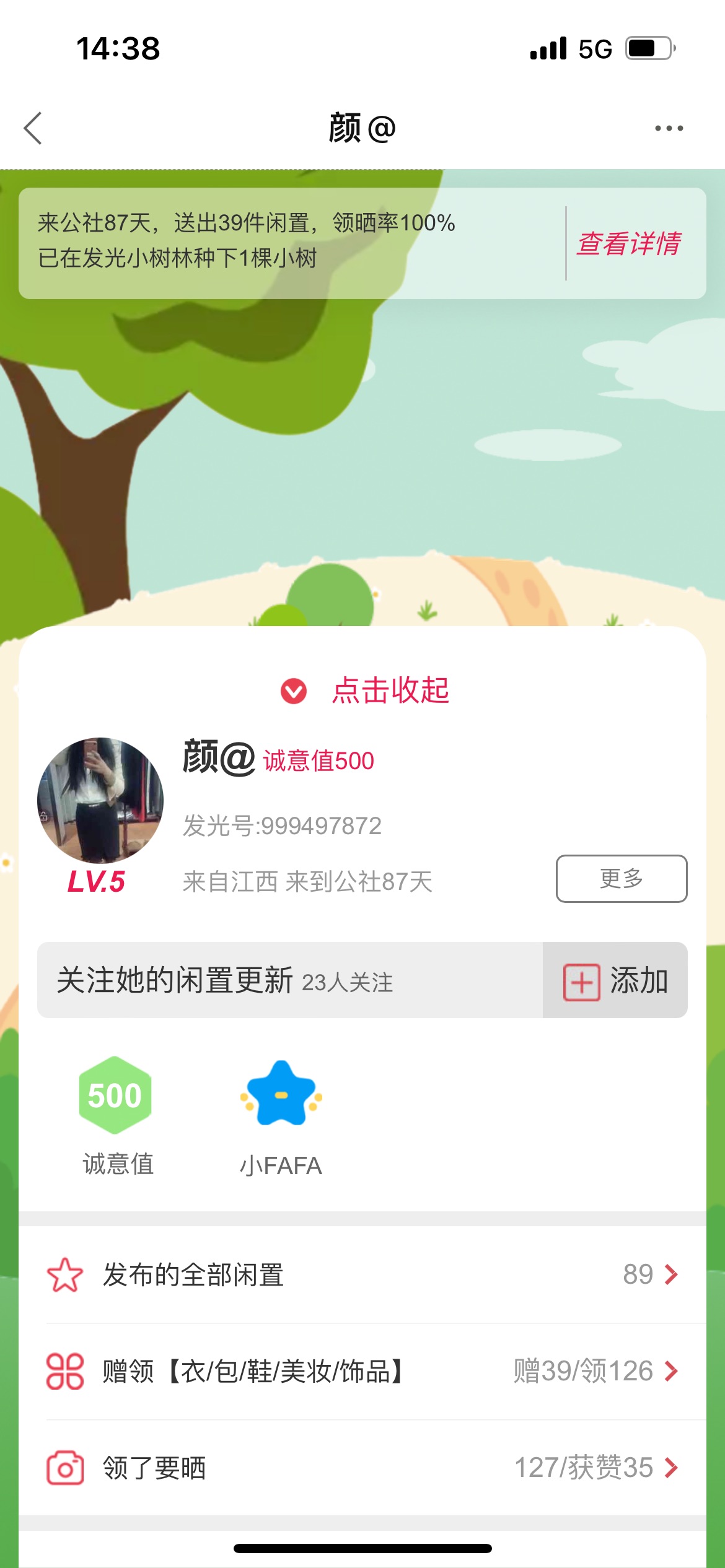Tap the 更多 button

coord(621,878)
